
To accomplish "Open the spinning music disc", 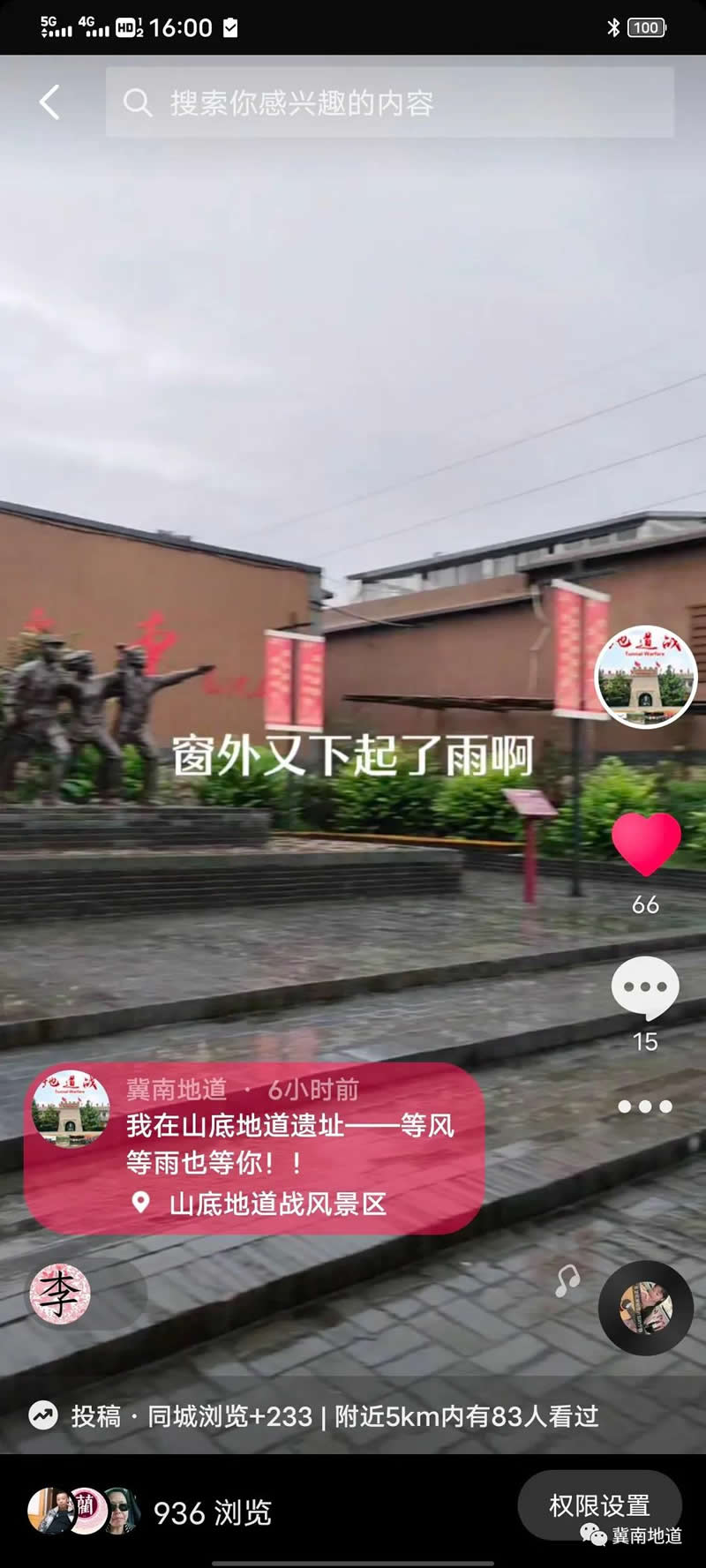I will coord(645,1308).
